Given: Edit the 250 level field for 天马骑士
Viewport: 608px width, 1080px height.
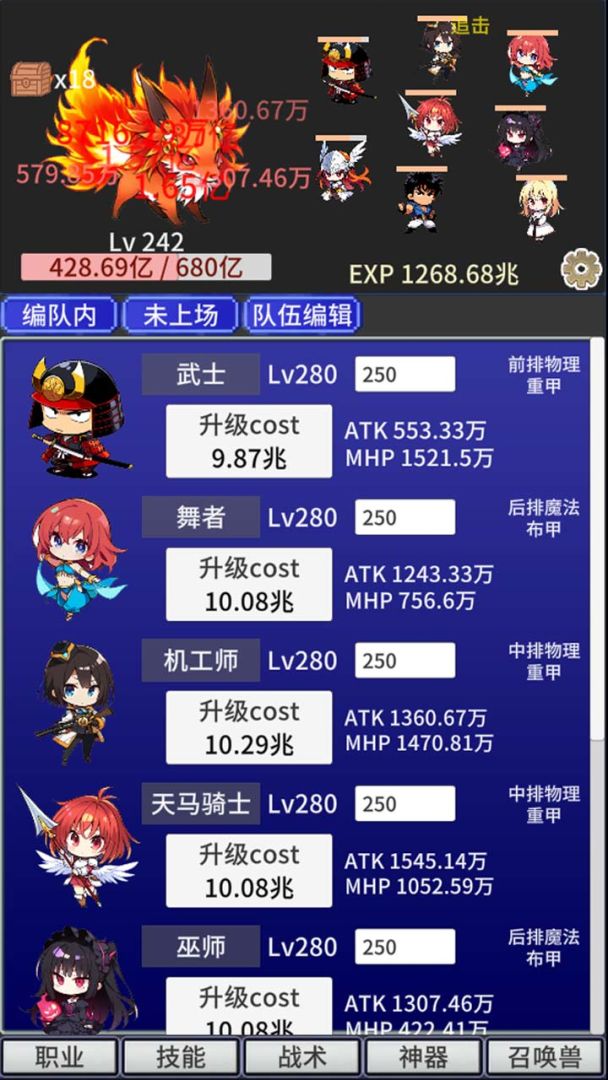Looking at the screenshot, I should (x=404, y=804).
